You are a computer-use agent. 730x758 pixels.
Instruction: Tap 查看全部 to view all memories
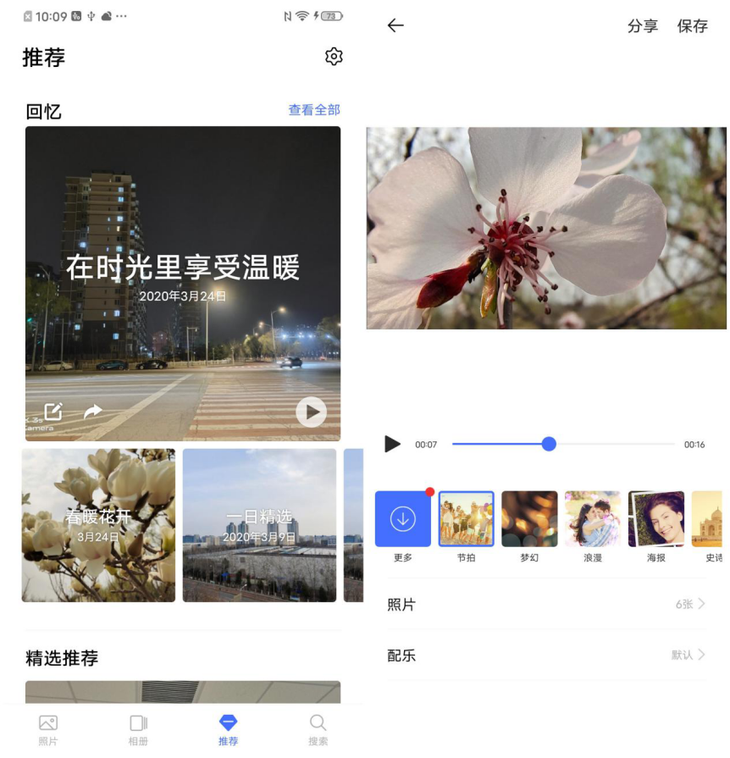click(x=314, y=110)
